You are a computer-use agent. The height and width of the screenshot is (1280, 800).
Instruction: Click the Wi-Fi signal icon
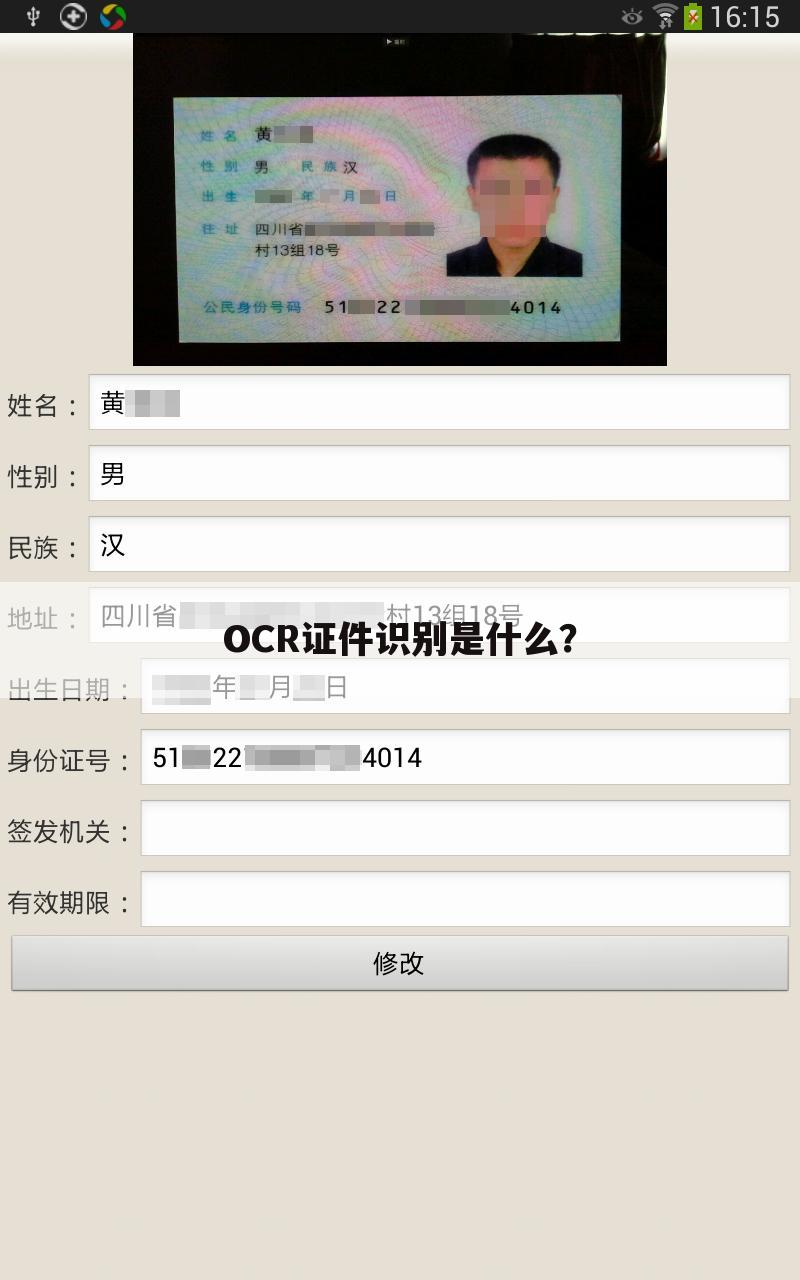667,15
